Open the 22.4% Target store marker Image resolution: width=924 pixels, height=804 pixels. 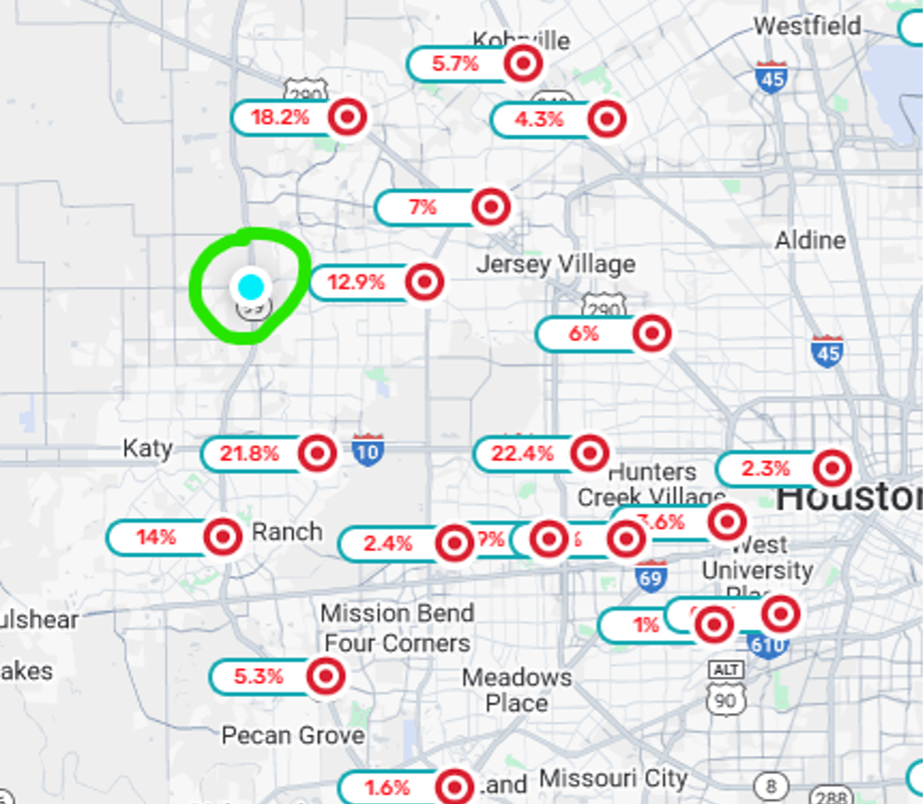tap(589, 454)
